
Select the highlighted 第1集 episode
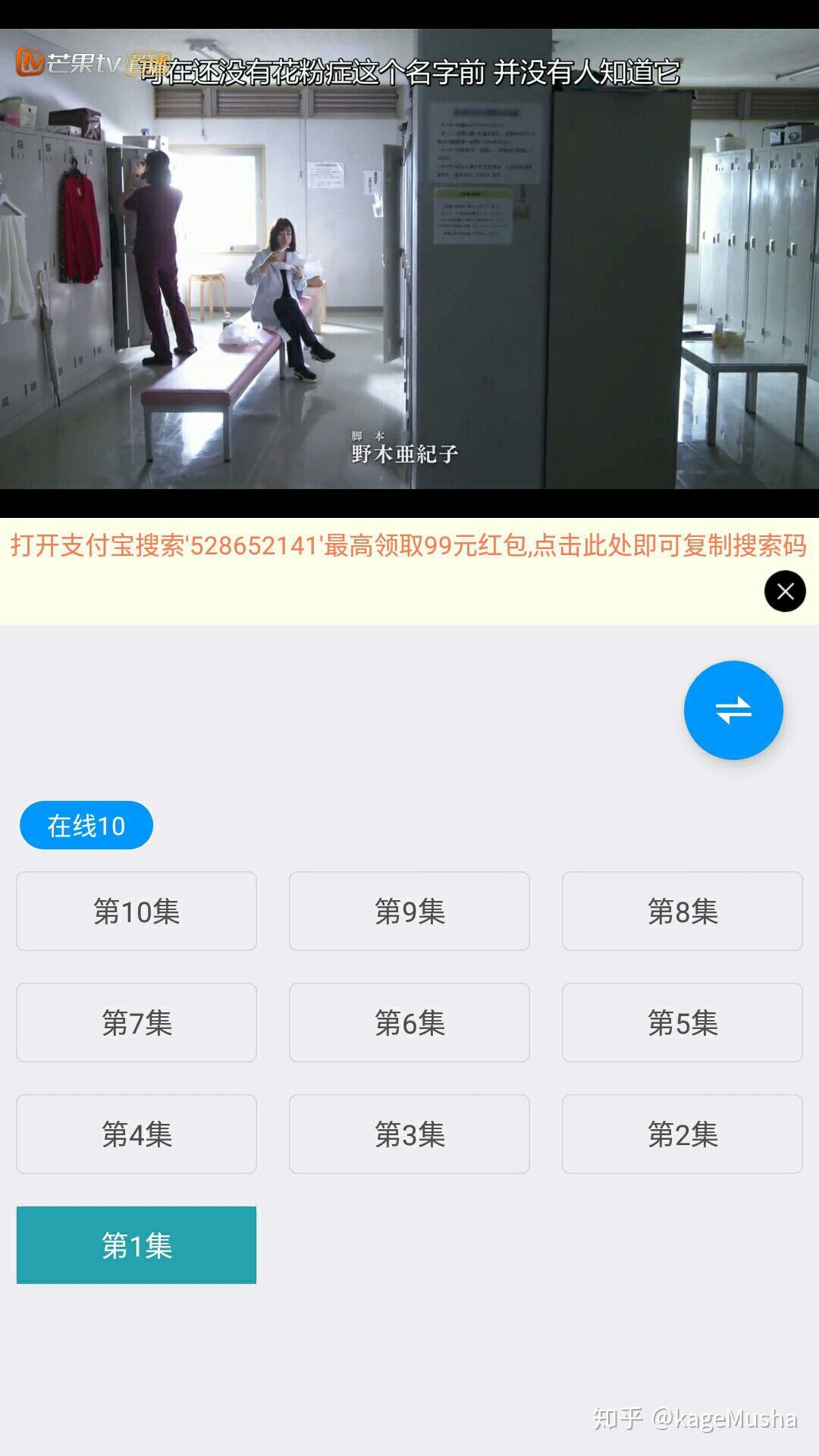click(x=136, y=1245)
